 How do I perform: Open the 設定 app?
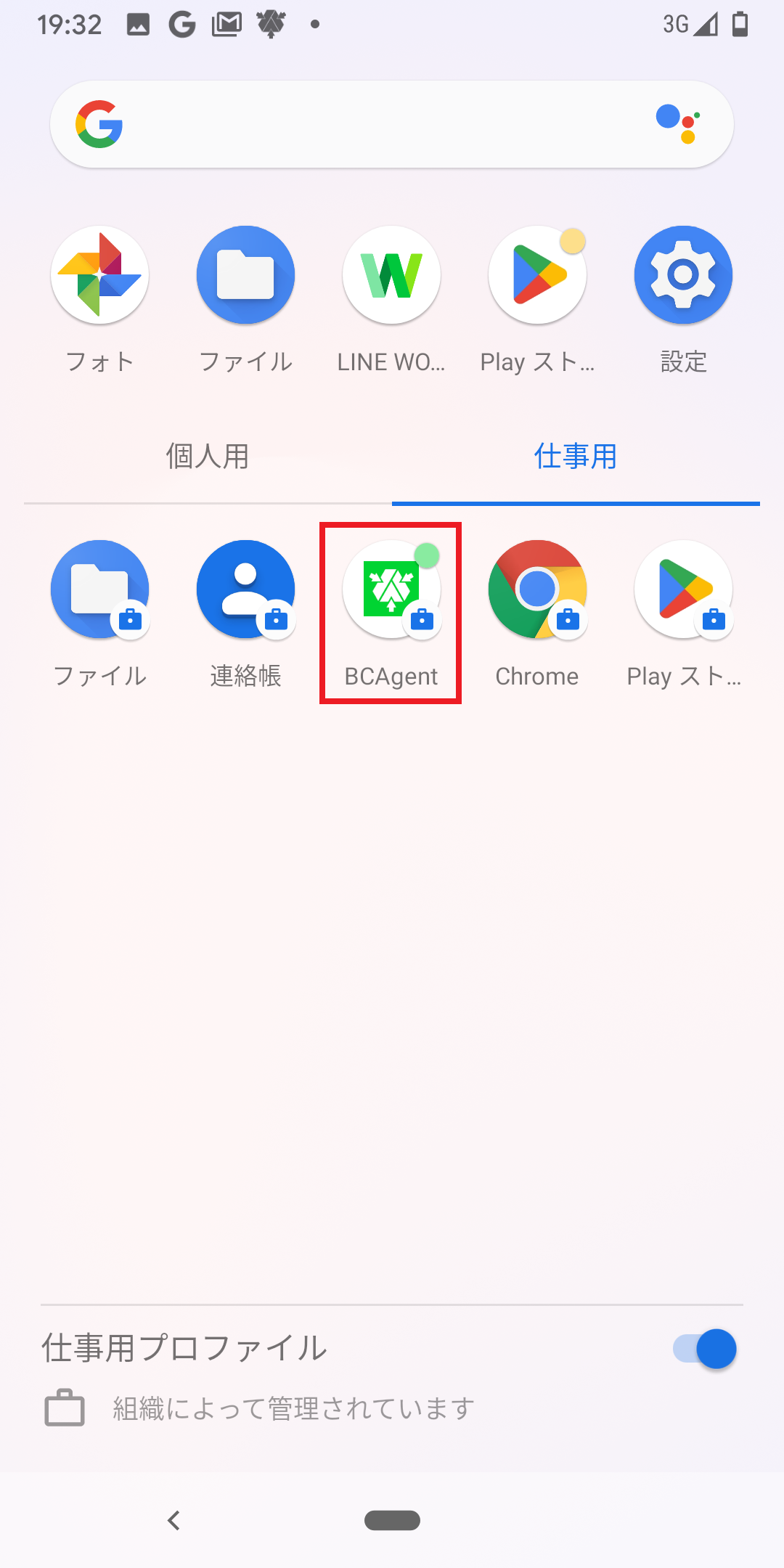(x=683, y=276)
